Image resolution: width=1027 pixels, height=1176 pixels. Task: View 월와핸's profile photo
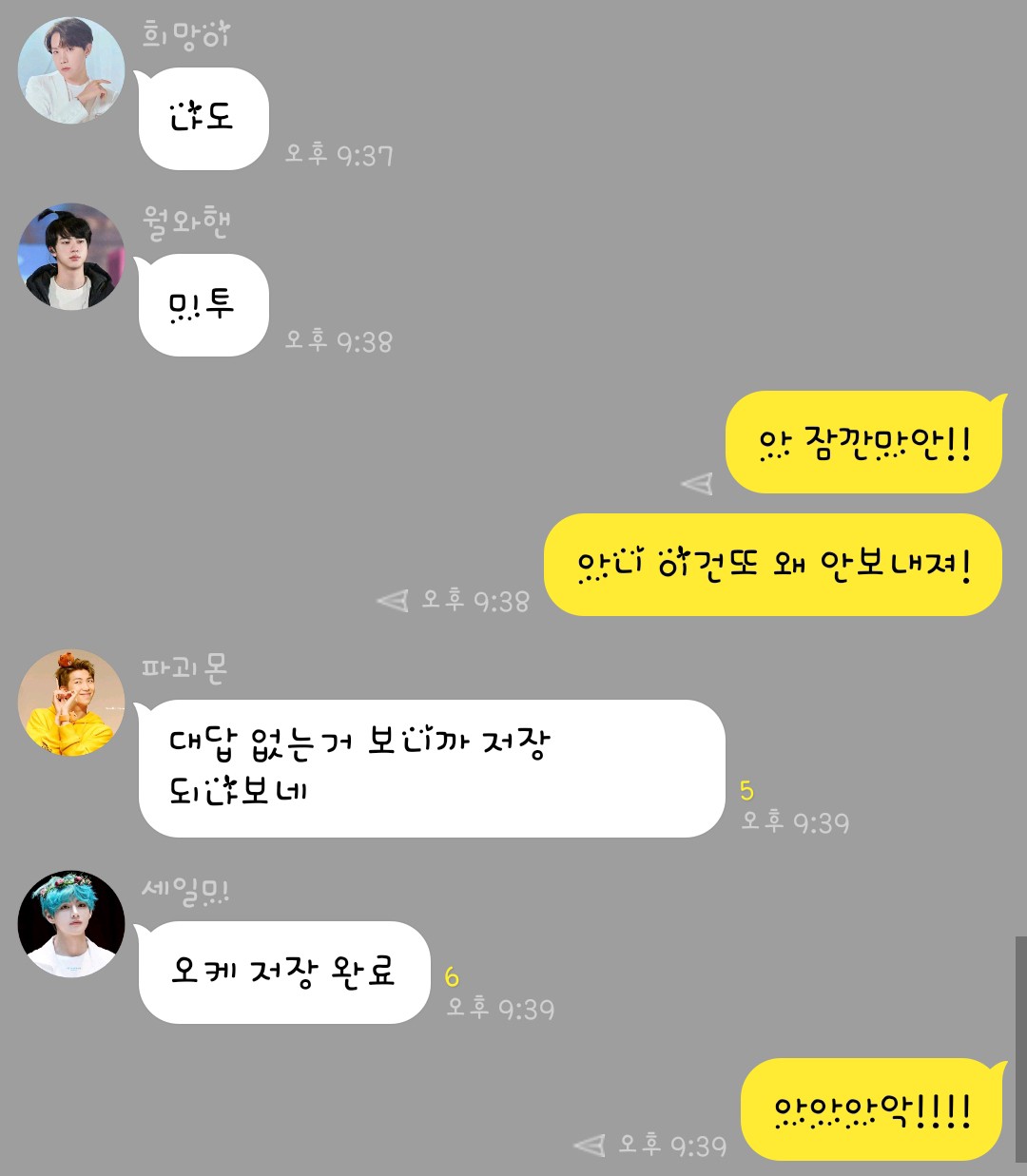tap(71, 256)
